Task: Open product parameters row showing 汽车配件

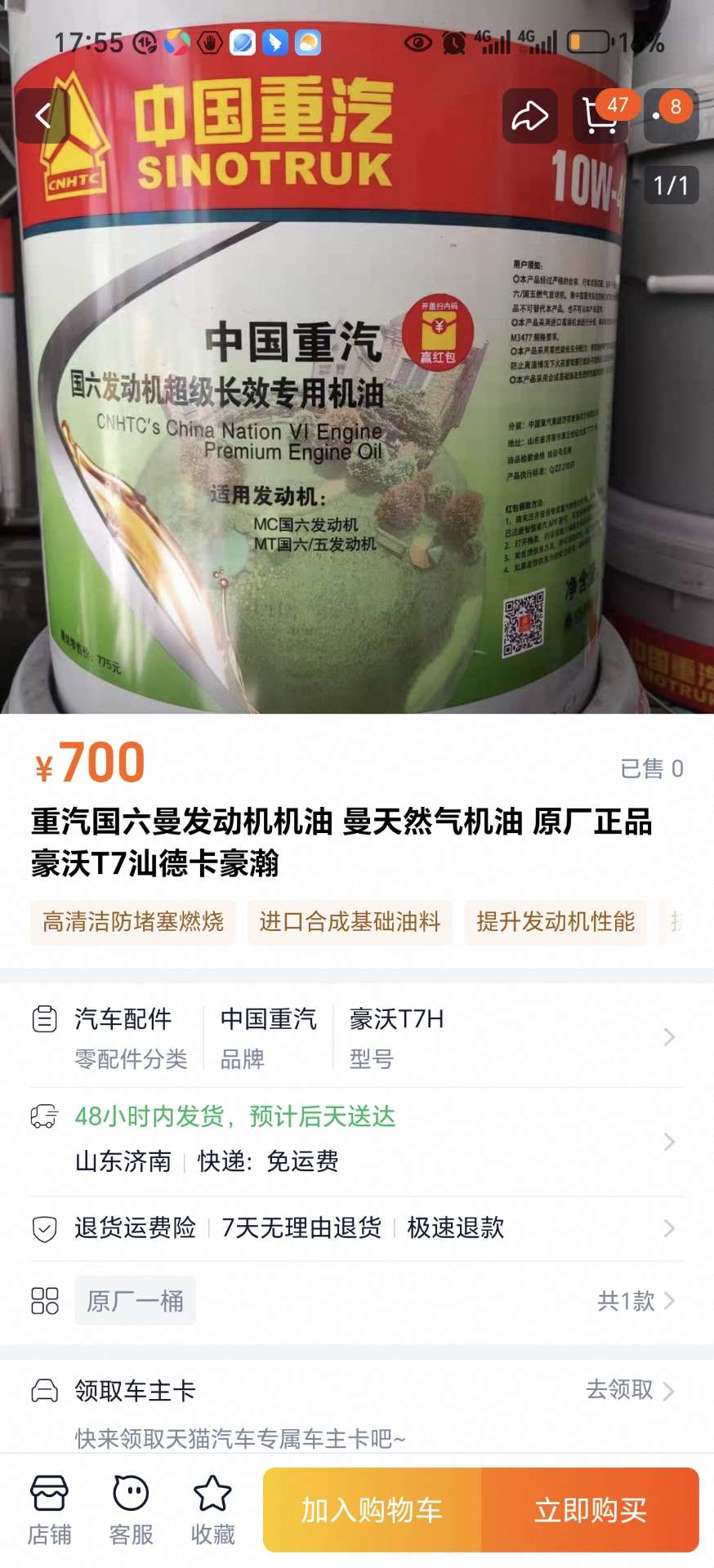Action: pos(357,1036)
